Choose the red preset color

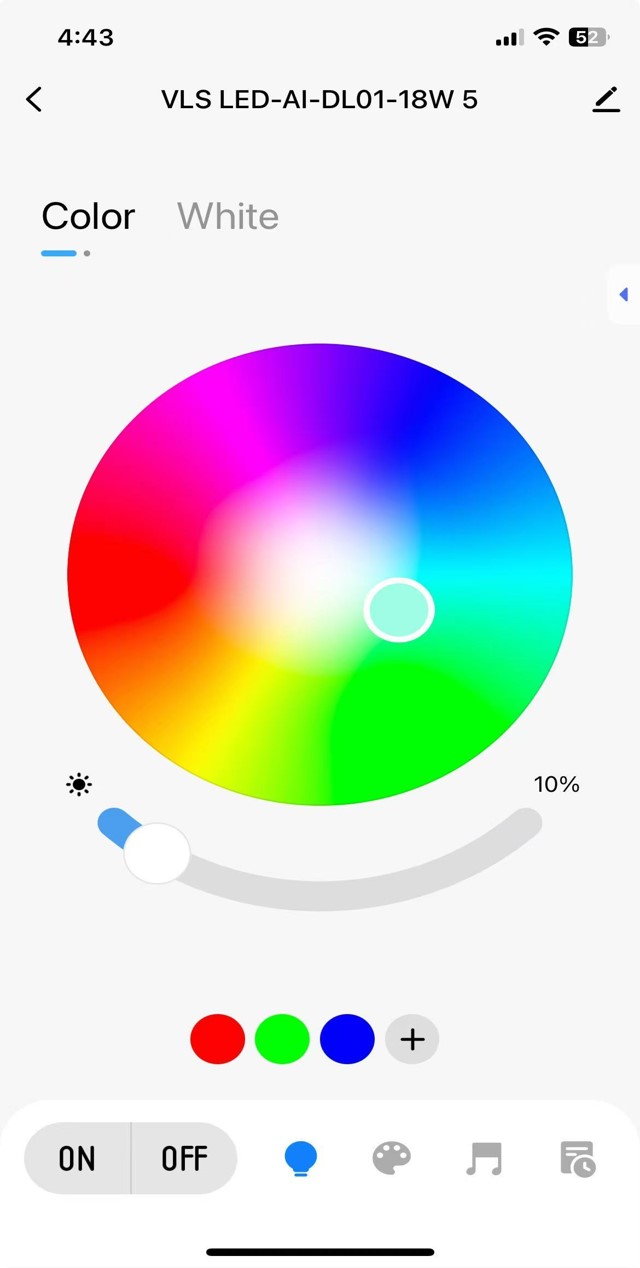point(217,1039)
